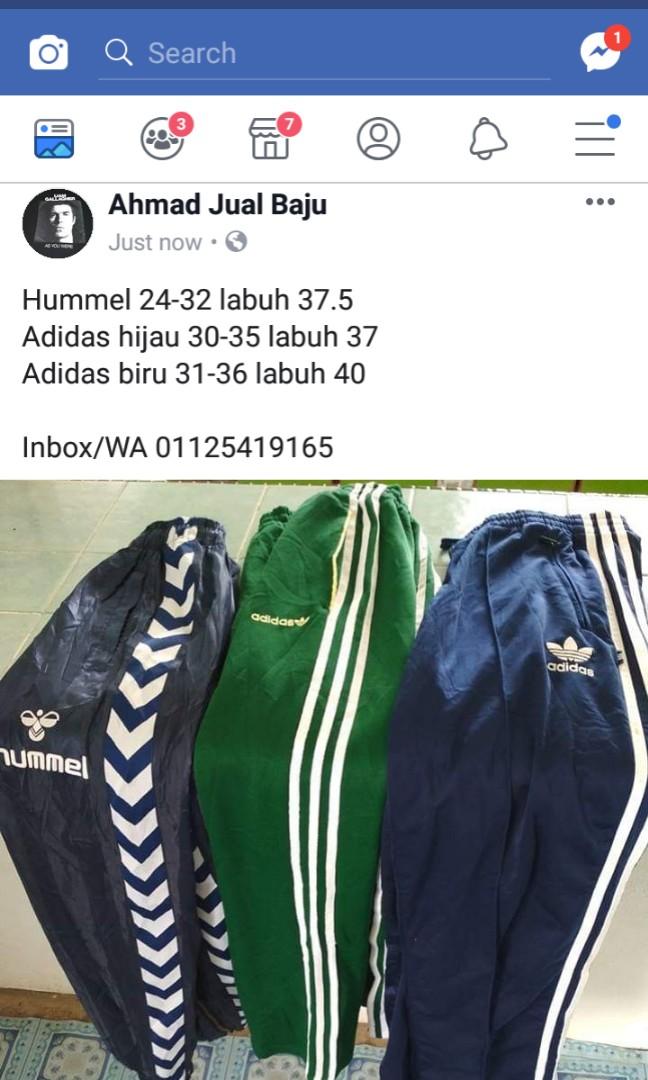Open Ahmad Jual Baju's profile picture
Viewport: 648px width, 1080px height.
[x=58, y=223]
